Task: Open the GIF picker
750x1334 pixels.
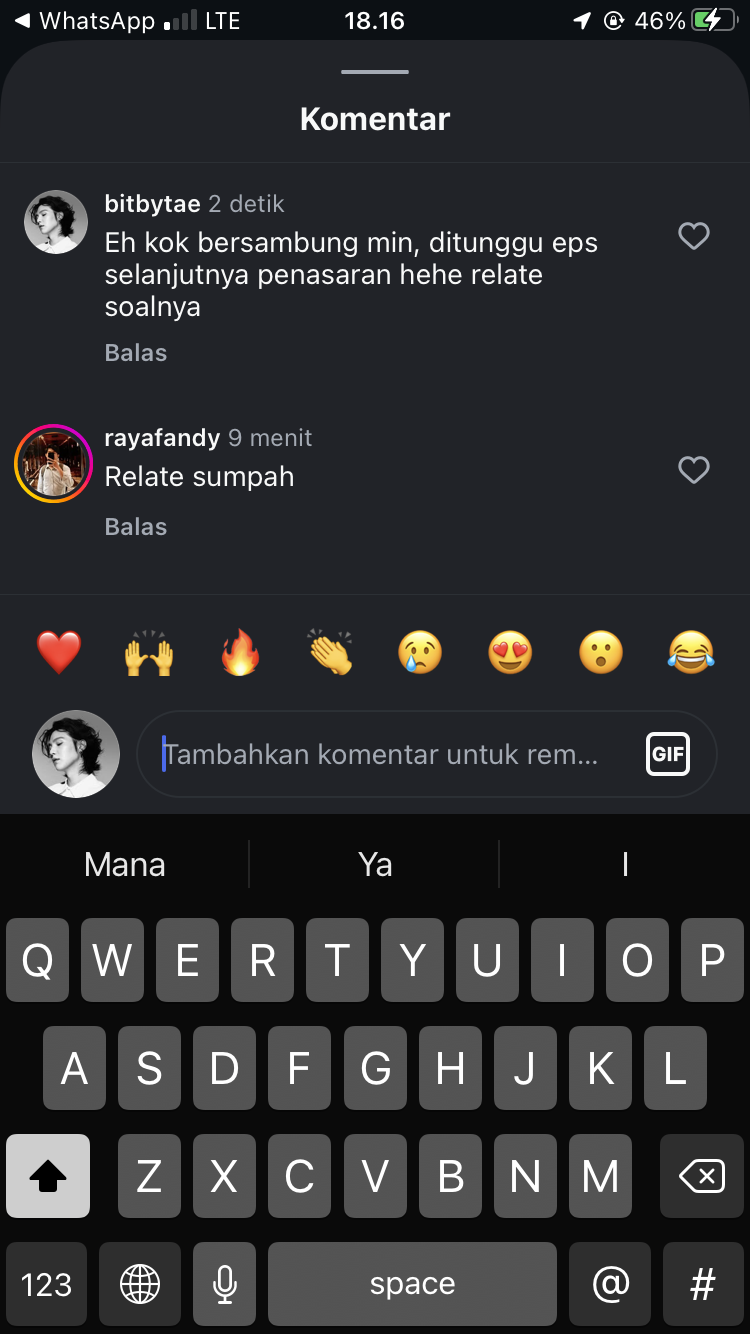Action: click(668, 754)
